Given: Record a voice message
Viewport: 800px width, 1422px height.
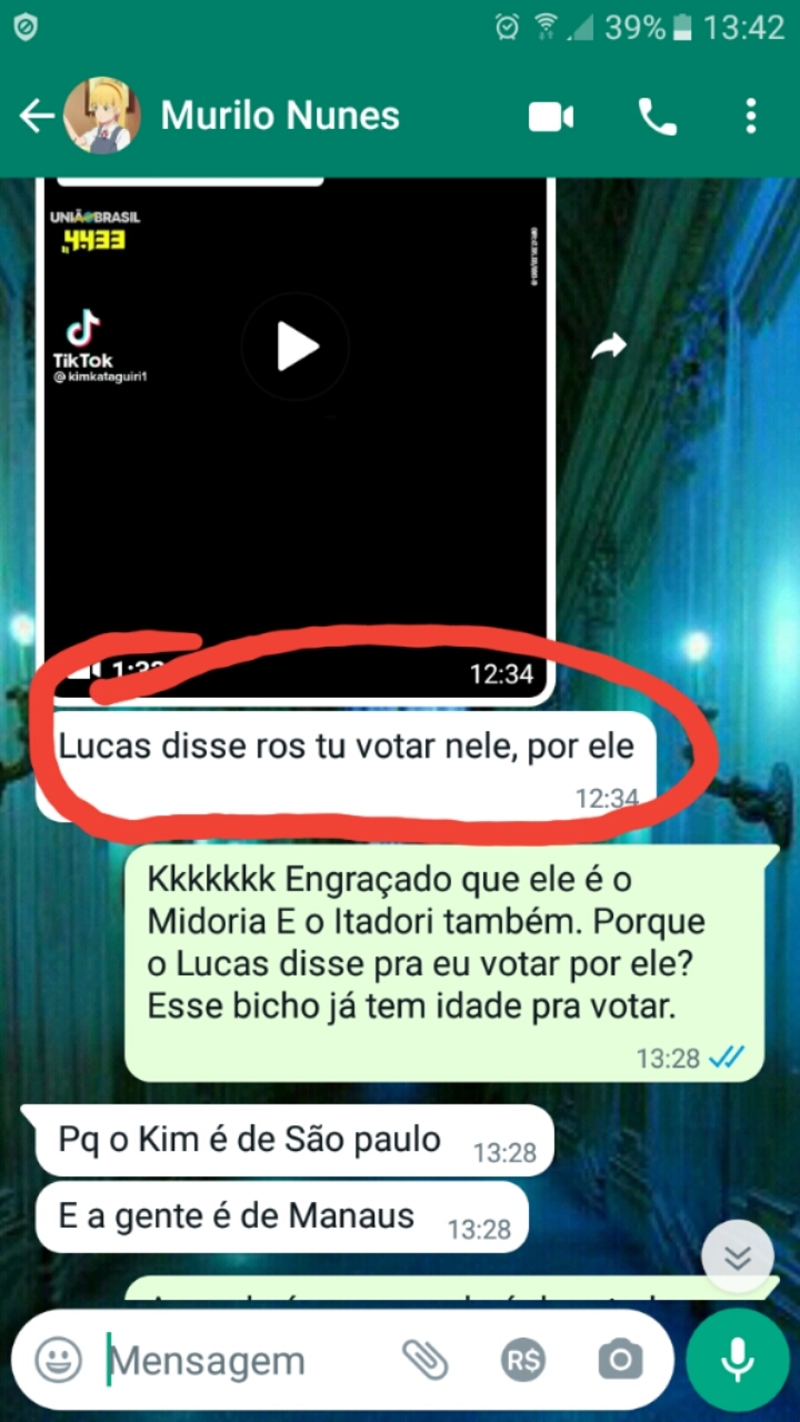Looking at the screenshot, I should [x=738, y=1359].
